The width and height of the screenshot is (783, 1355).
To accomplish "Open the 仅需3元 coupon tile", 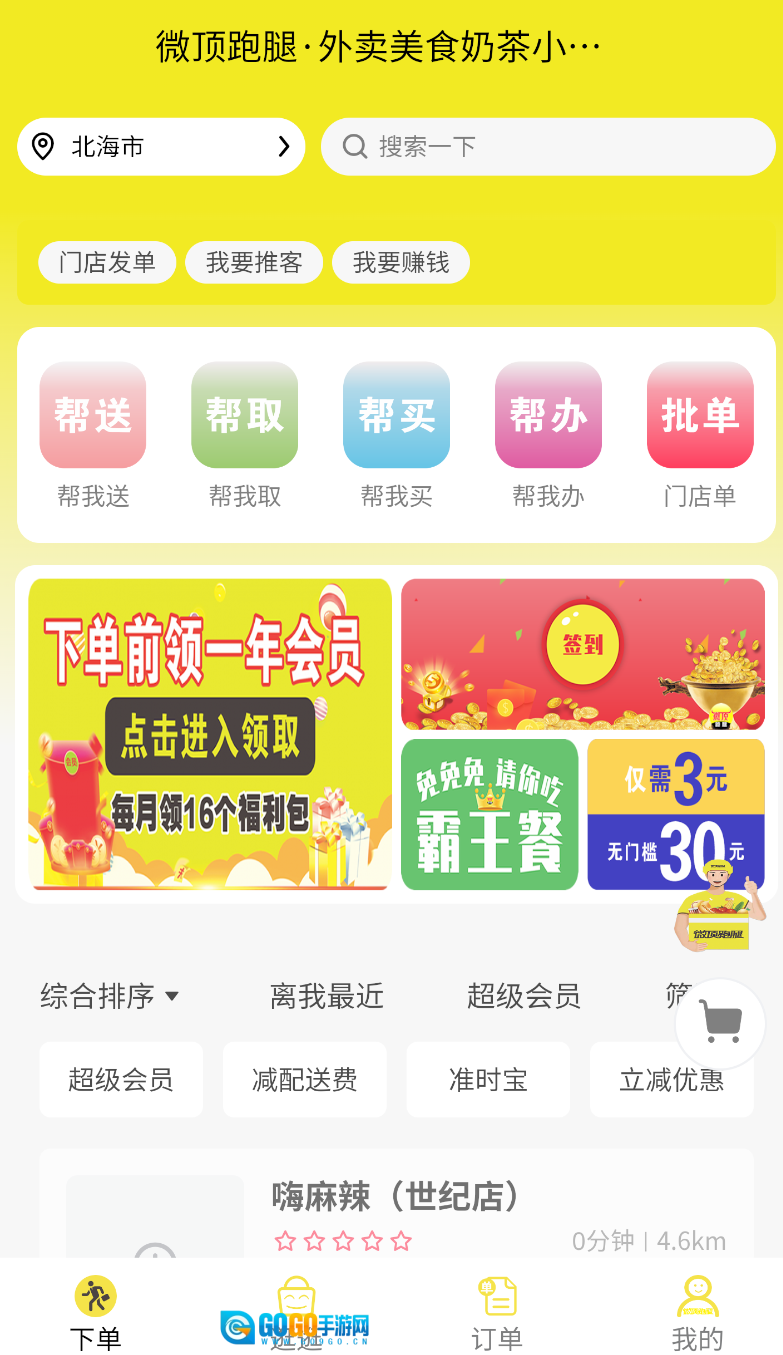I will coord(675,814).
